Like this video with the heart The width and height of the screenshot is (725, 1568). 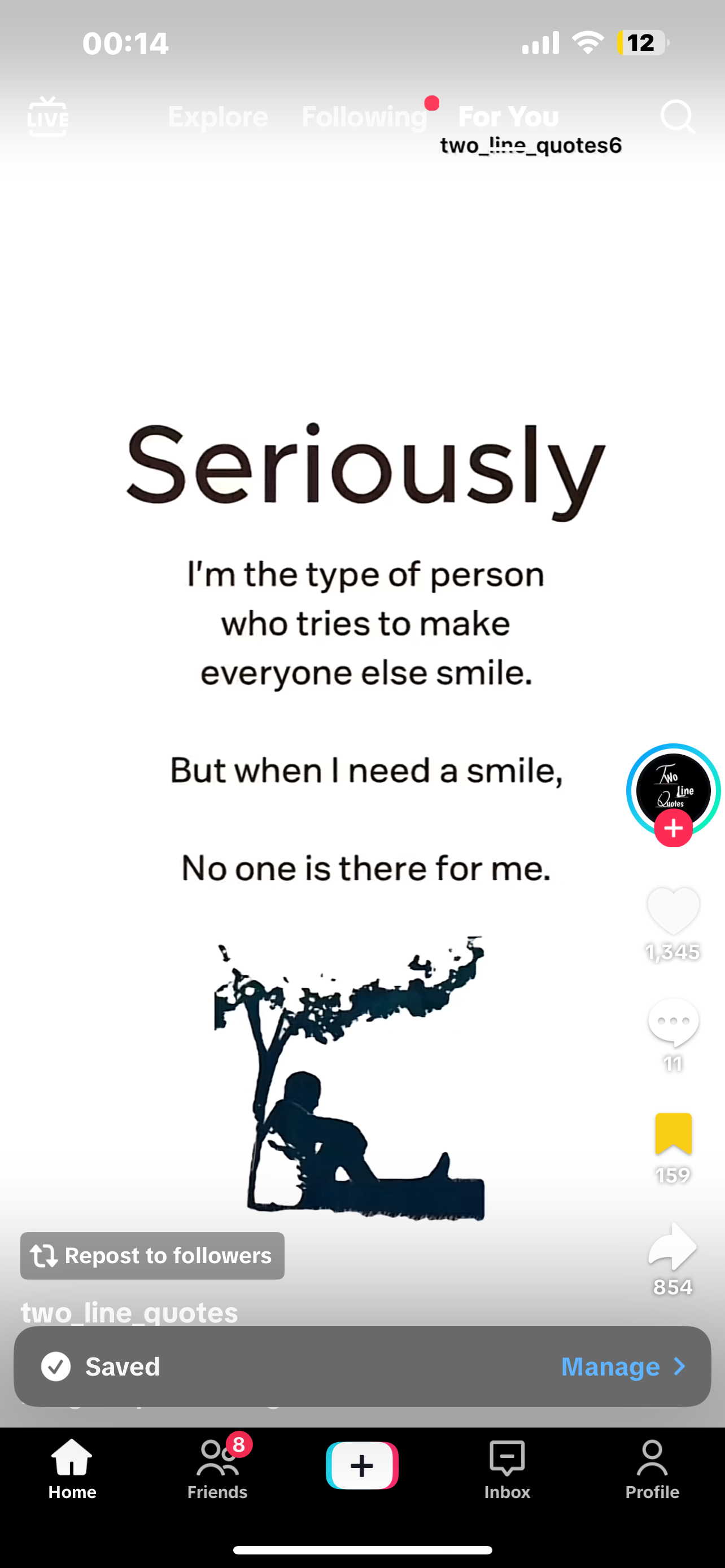point(672,910)
